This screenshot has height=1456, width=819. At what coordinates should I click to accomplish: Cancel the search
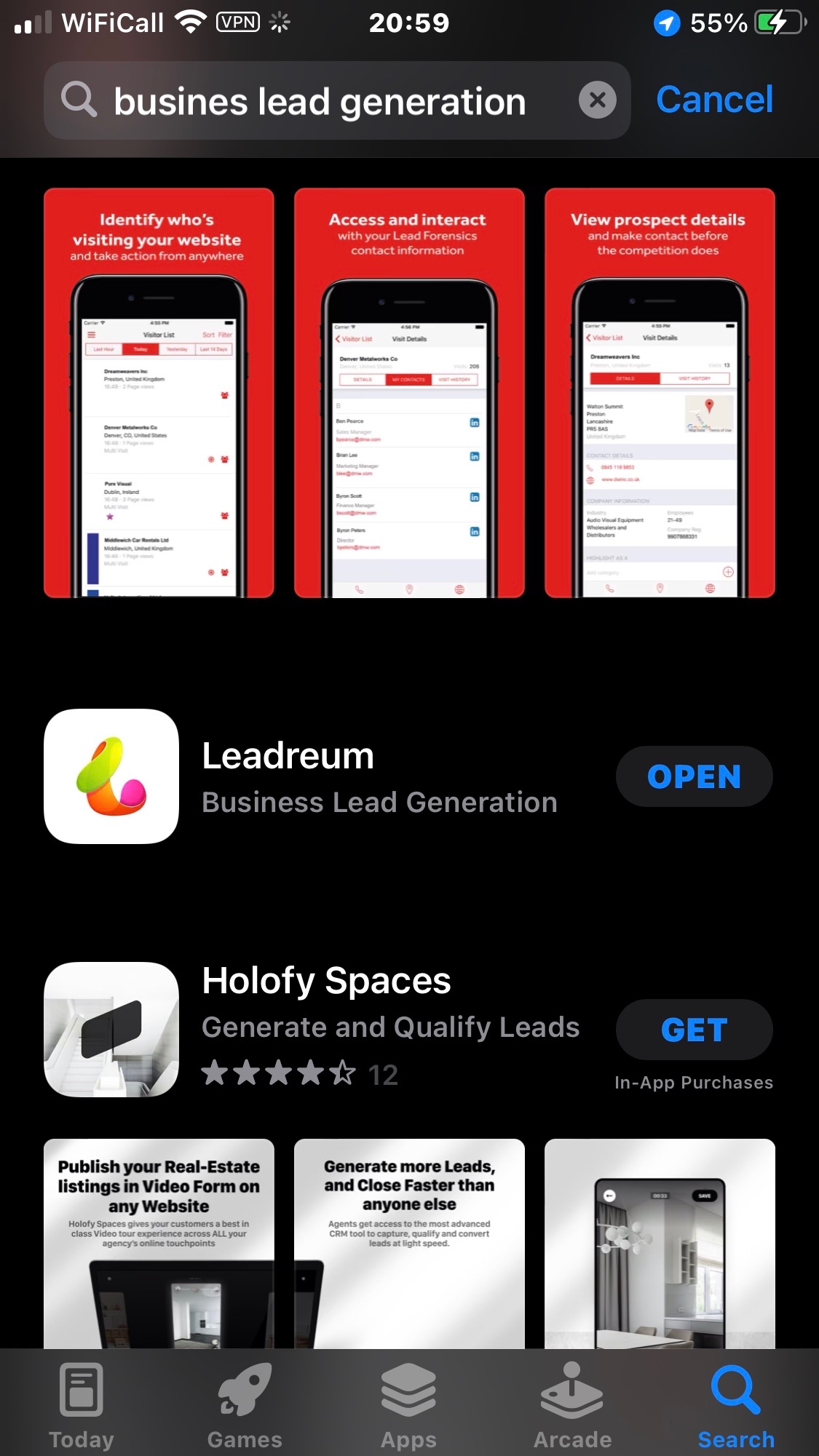click(x=714, y=100)
